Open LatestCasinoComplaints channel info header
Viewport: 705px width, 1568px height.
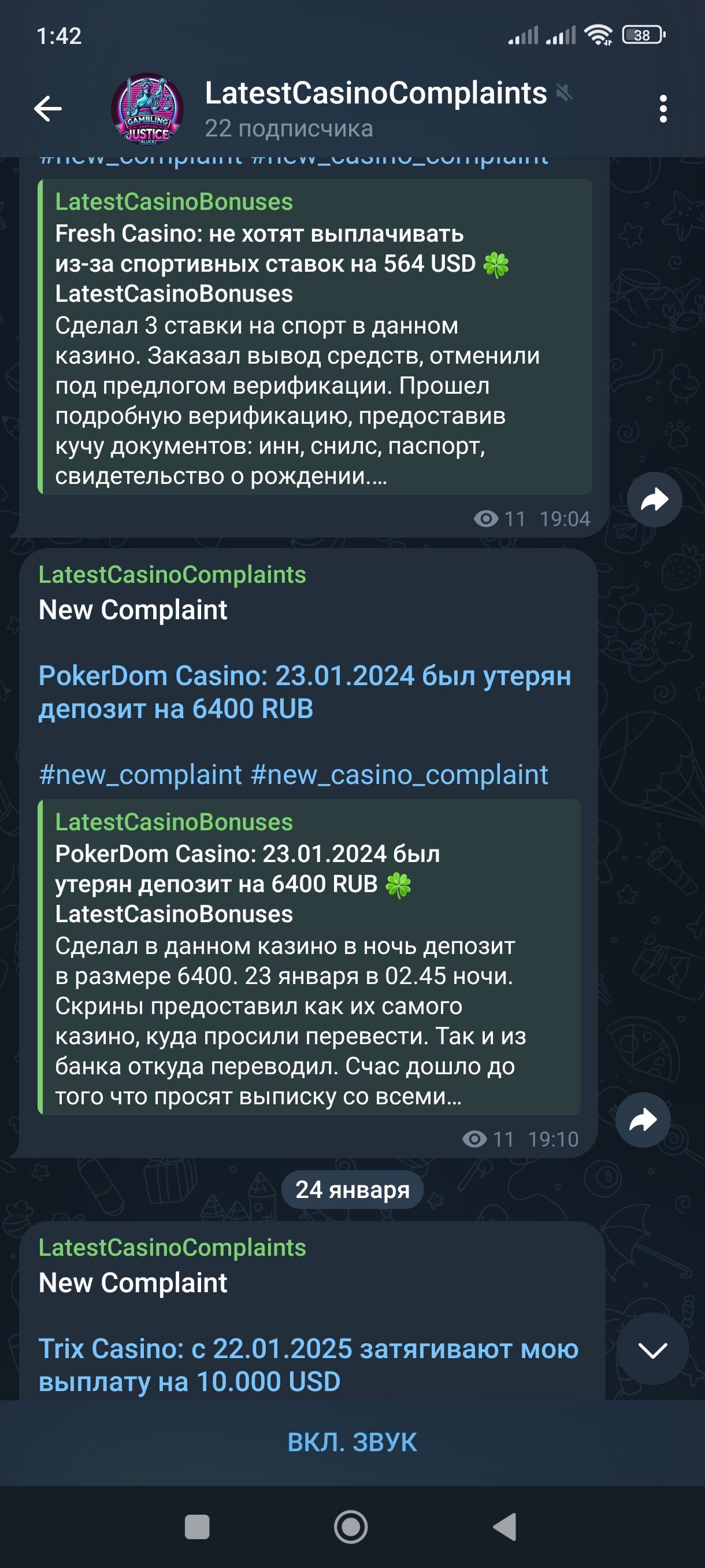pyautogui.click(x=374, y=108)
